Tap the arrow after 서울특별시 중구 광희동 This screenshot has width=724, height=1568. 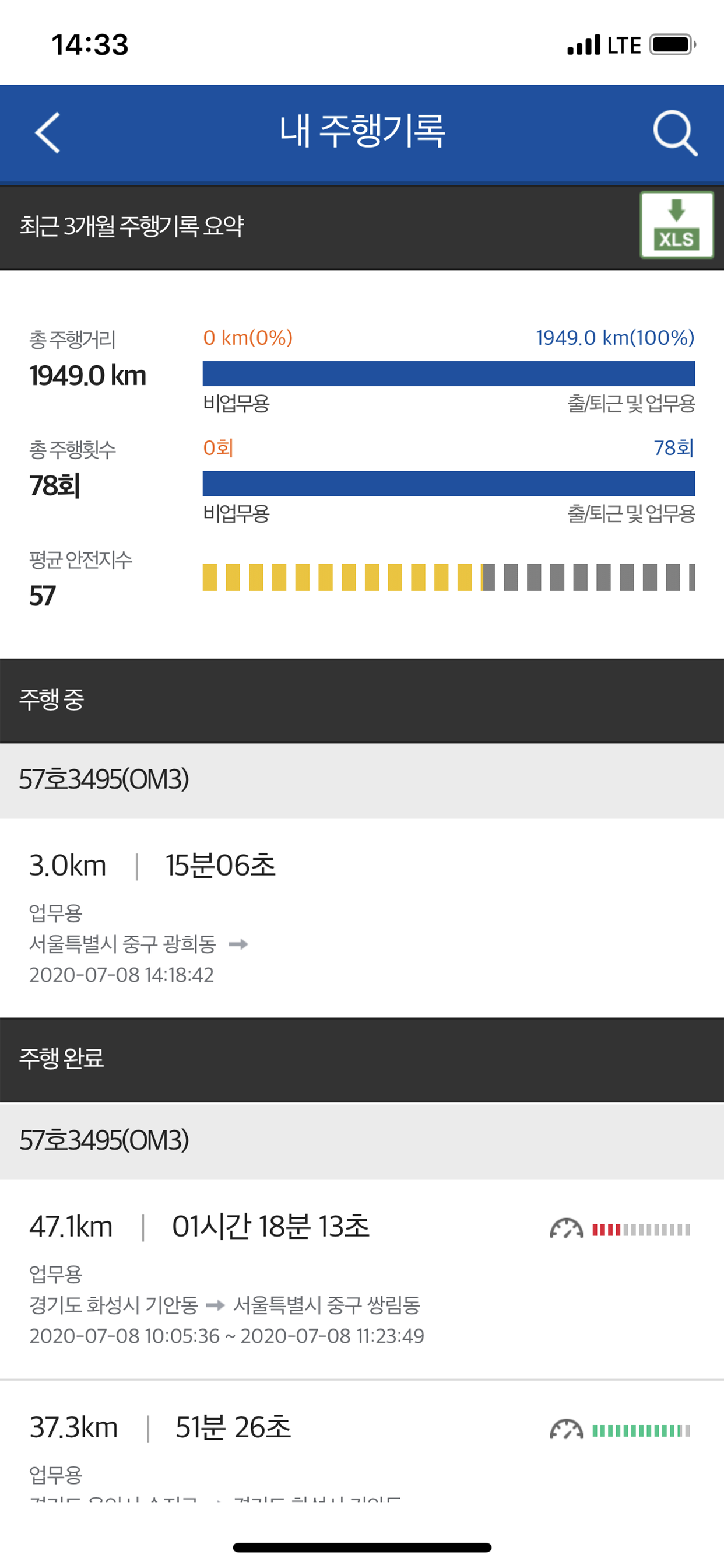click(239, 946)
